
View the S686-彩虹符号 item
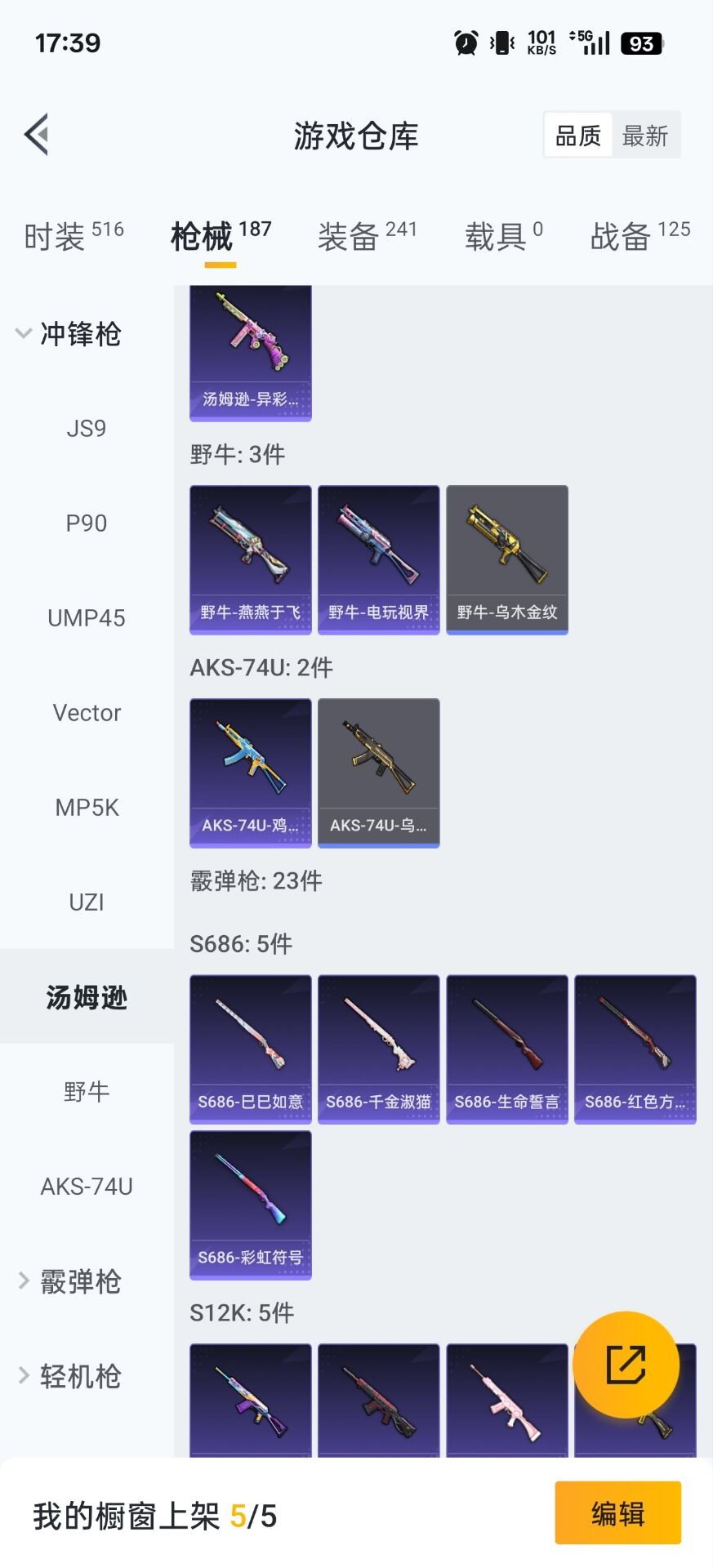[250, 1205]
